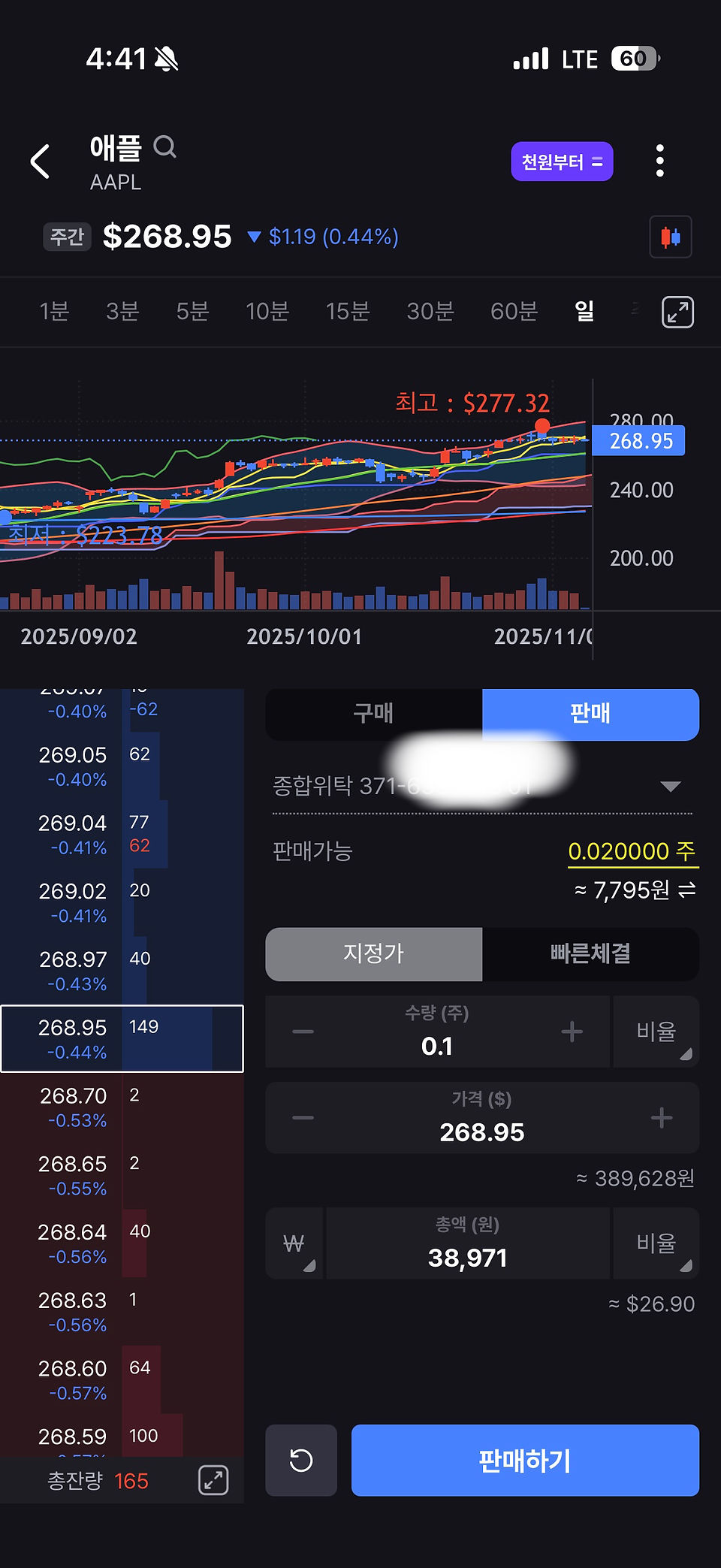
Task: Open the 종합위탁 account dropdown
Action: [482, 787]
